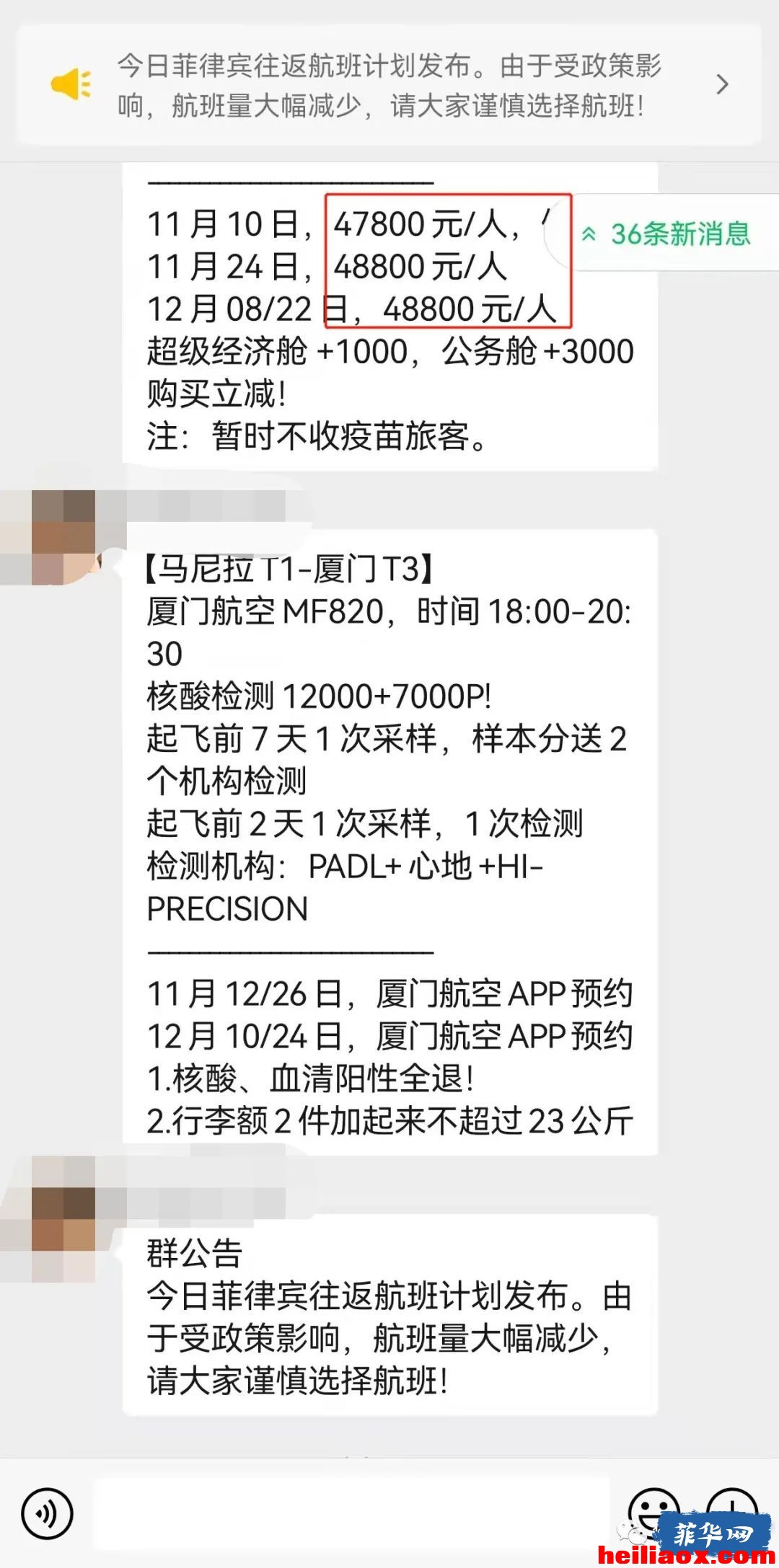The image size is (779, 1568).
Task: Tap the avatar beside the 马尼拉T1-厦门T3 message
Action: 63,537
